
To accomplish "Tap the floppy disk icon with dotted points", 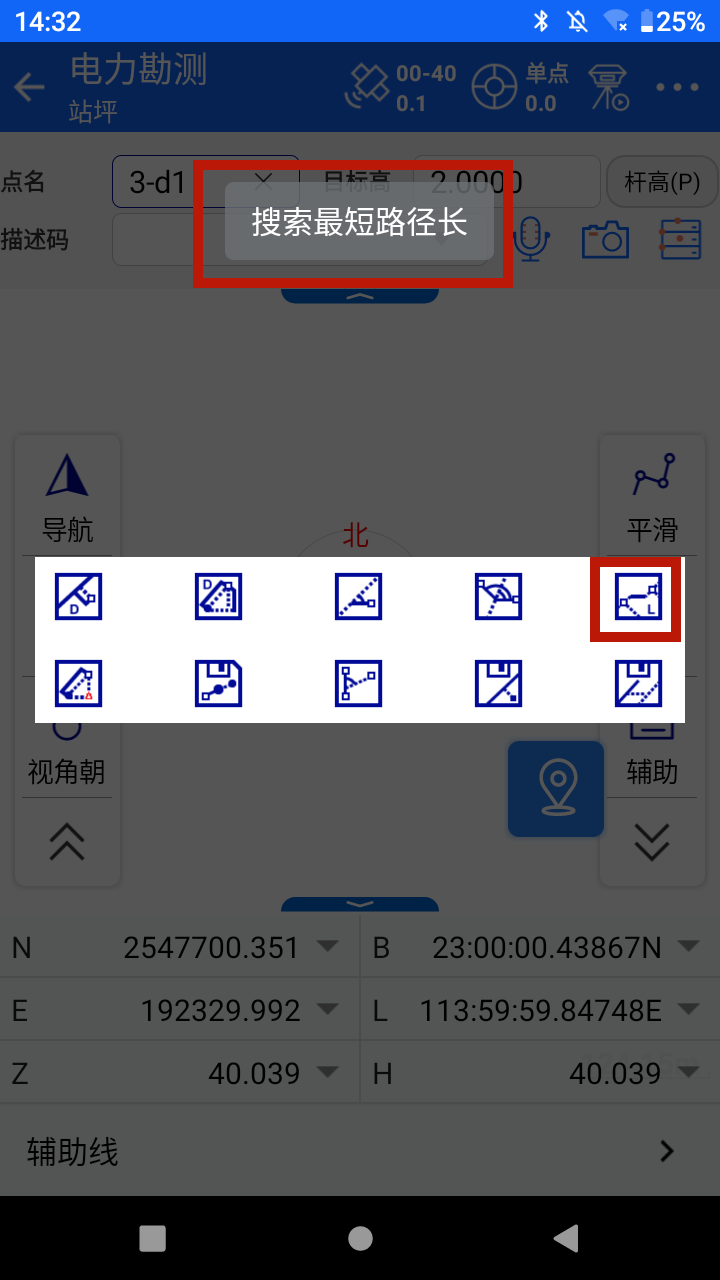I will pos(218,684).
